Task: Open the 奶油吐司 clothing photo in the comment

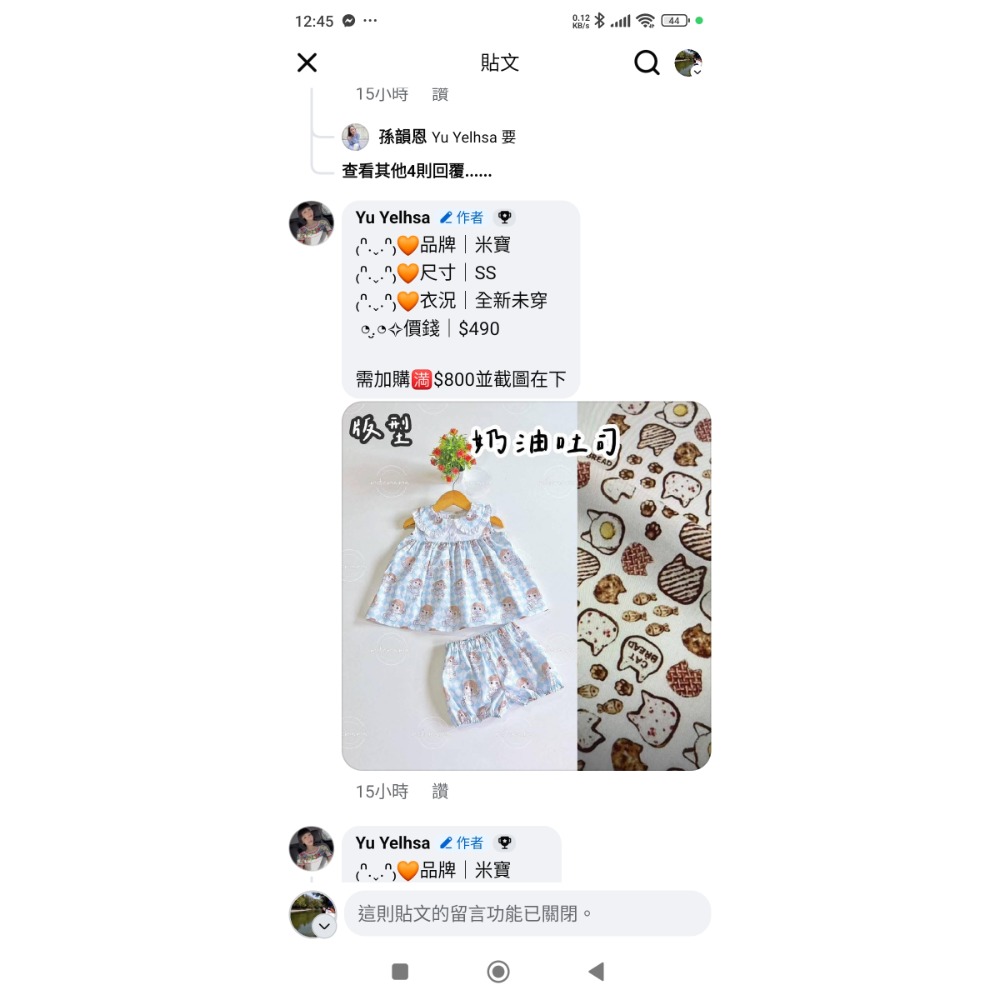Action: pos(526,586)
